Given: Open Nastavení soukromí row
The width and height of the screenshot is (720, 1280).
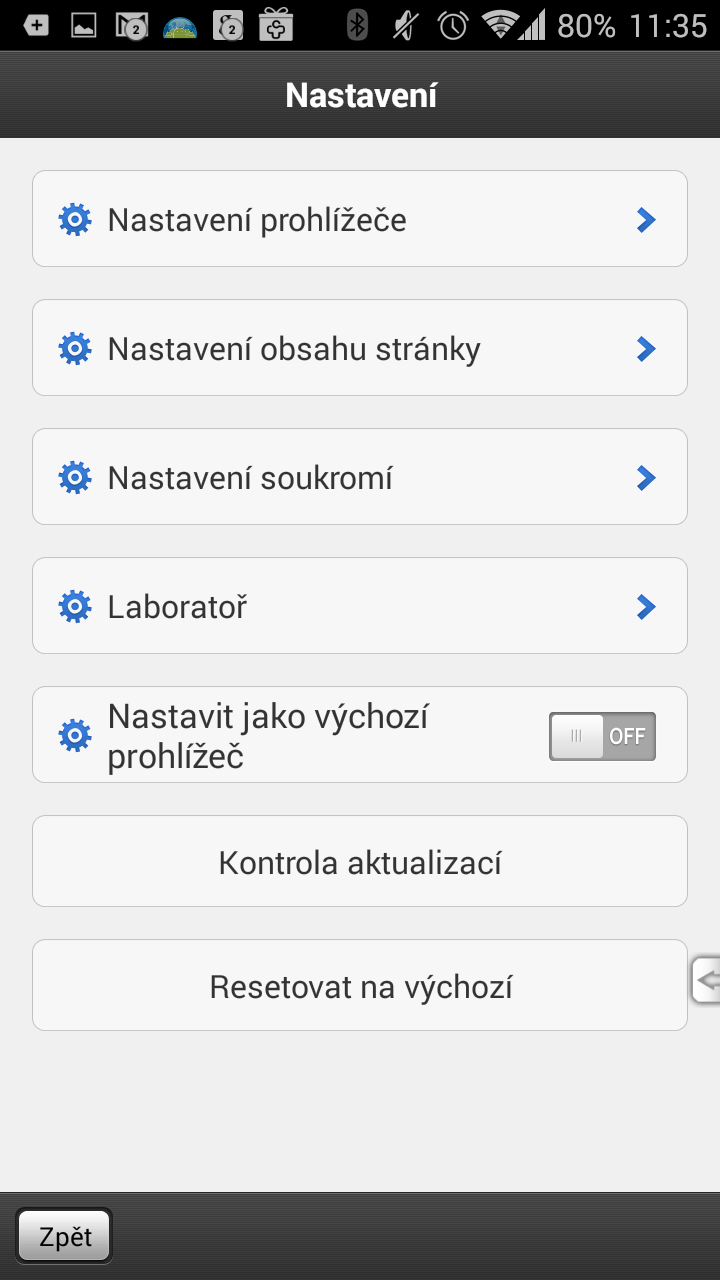Looking at the screenshot, I should [360, 477].
